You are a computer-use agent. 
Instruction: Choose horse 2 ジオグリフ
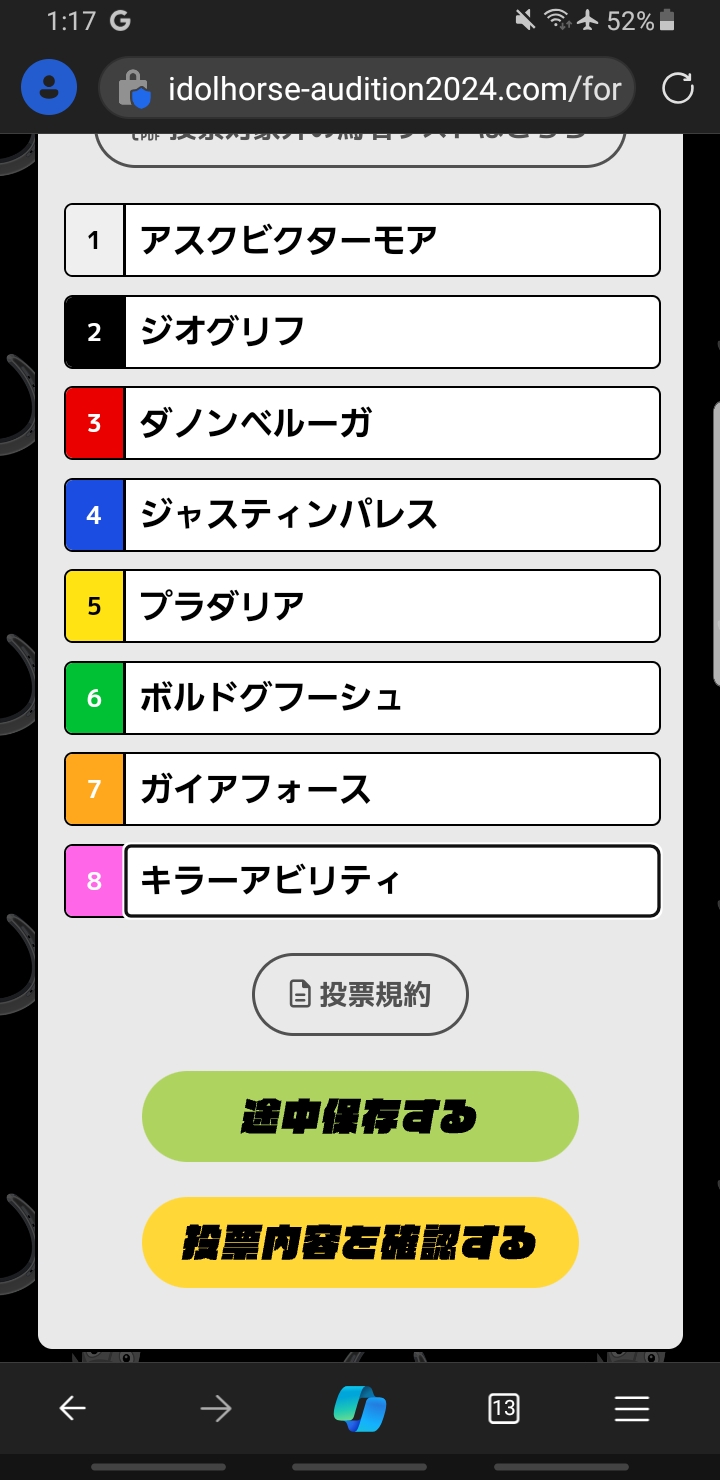point(390,332)
